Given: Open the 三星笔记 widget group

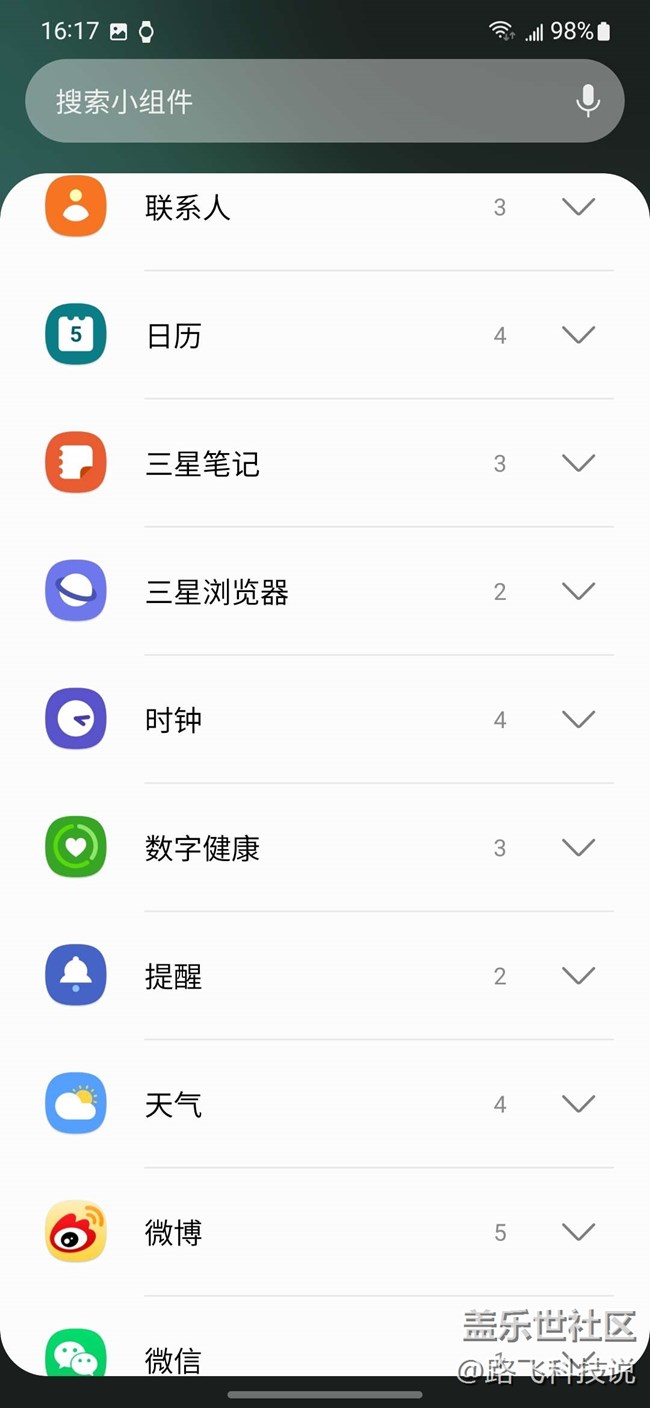Looking at the screenshot, I should pyautogui.click(x=325, y=463).
